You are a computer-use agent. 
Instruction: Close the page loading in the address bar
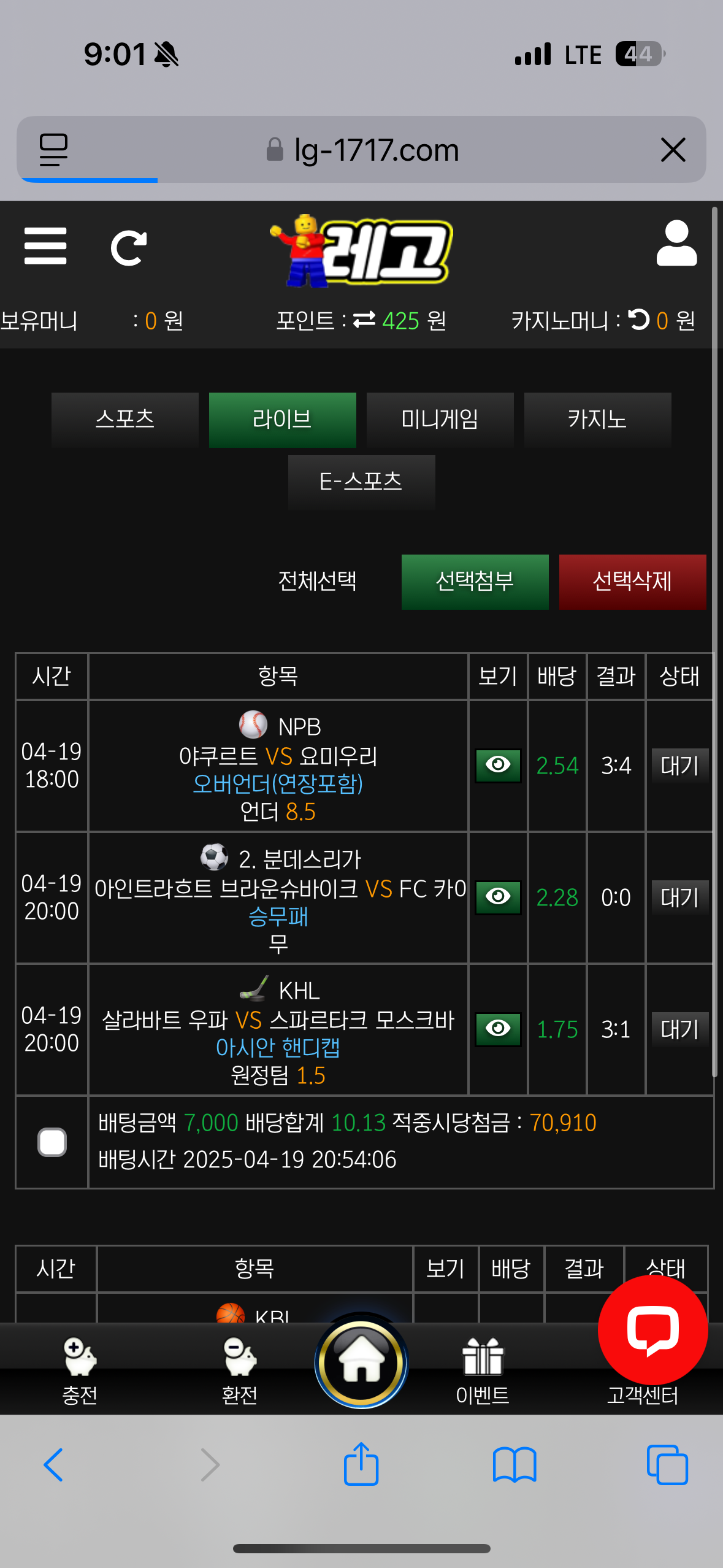[x=673, y=150]
